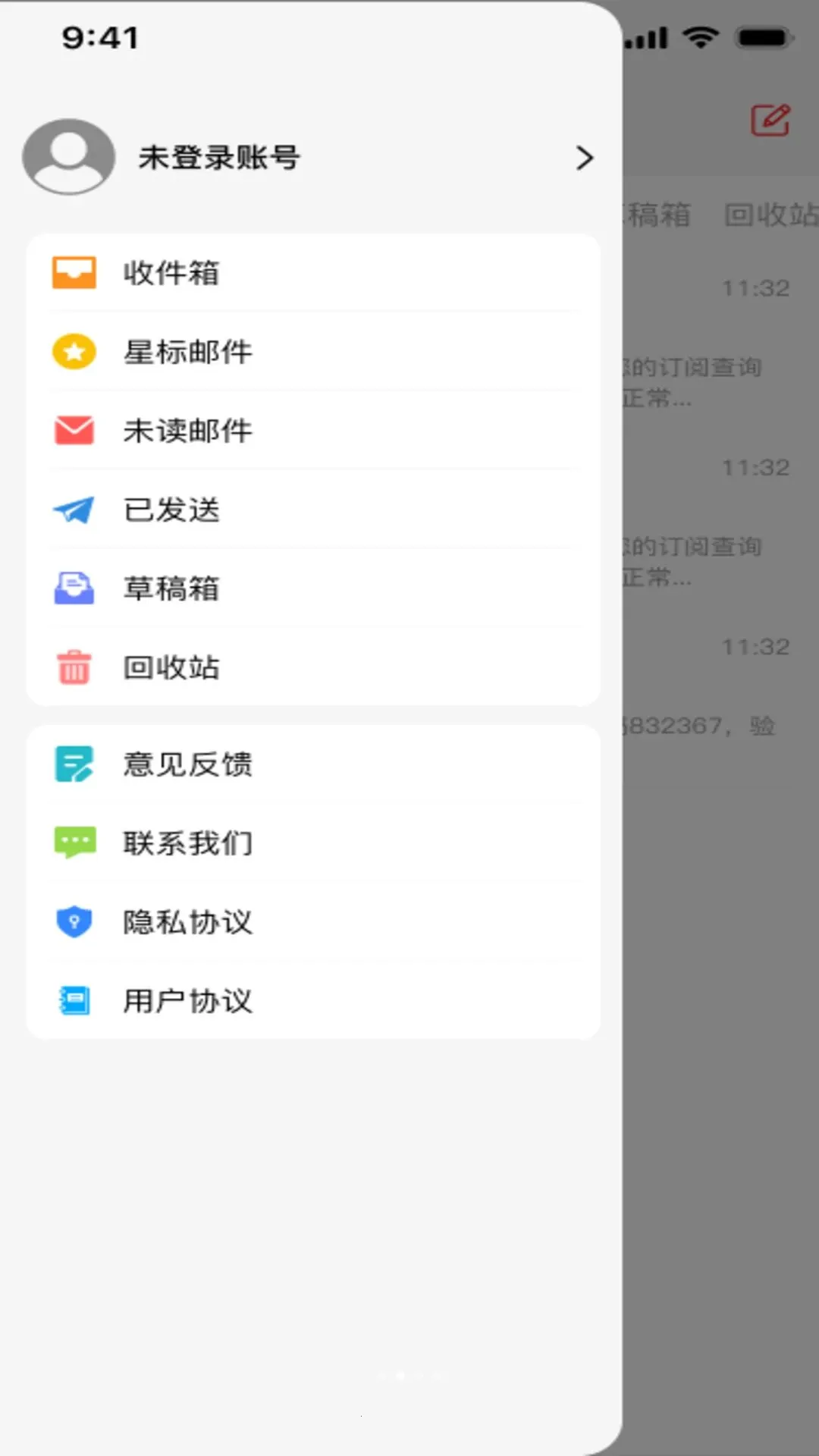Open the 未登录账号 account row

(311, 157)
